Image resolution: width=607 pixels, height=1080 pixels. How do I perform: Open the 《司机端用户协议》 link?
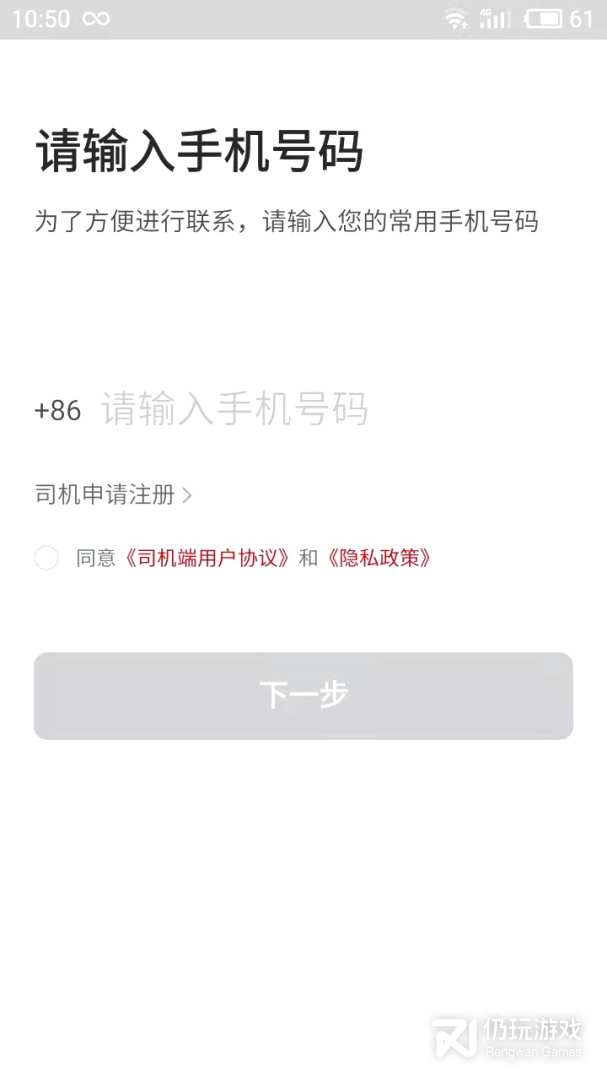tap(209, 558)
